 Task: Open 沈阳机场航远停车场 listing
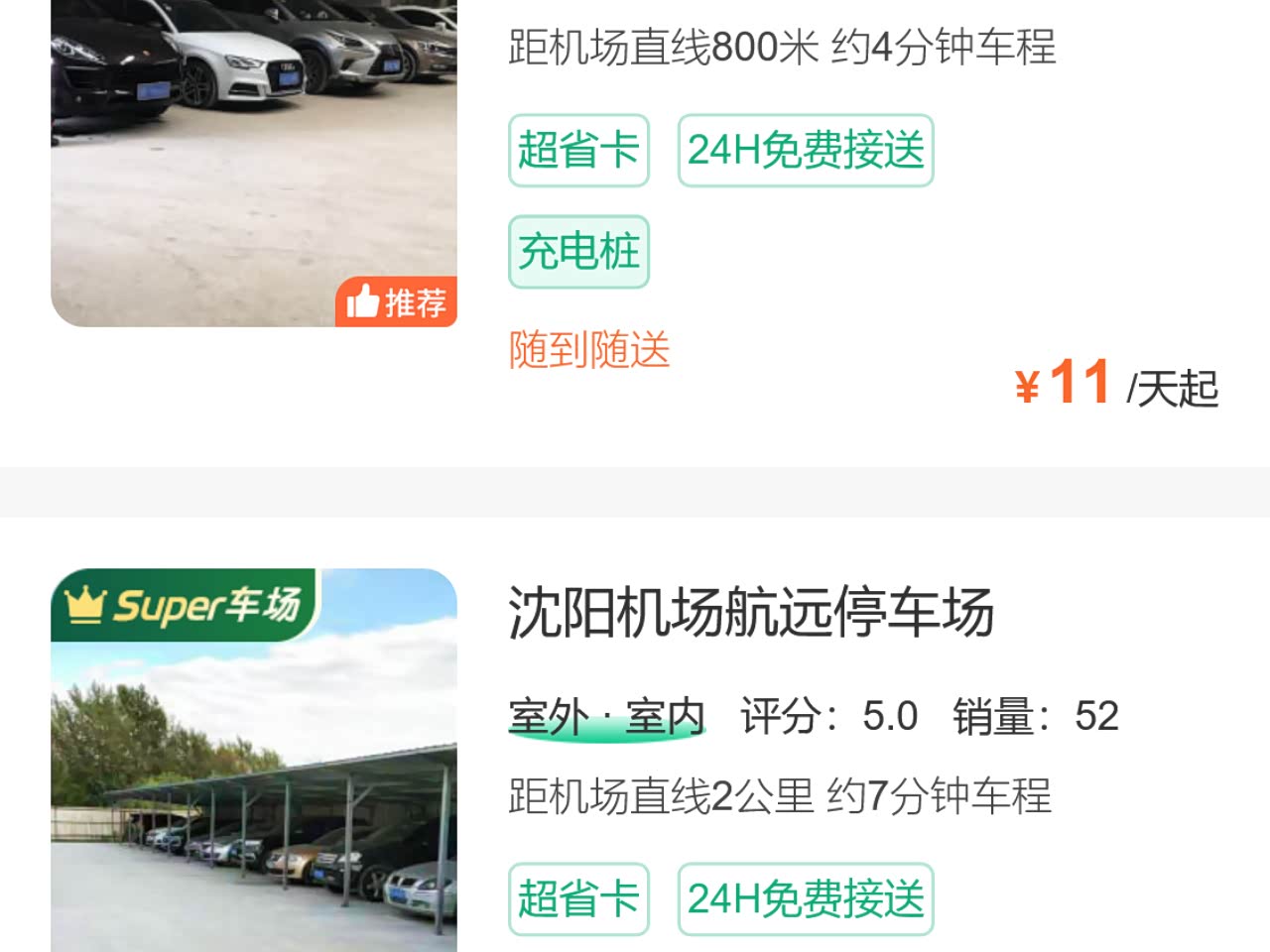pos(750,612)
